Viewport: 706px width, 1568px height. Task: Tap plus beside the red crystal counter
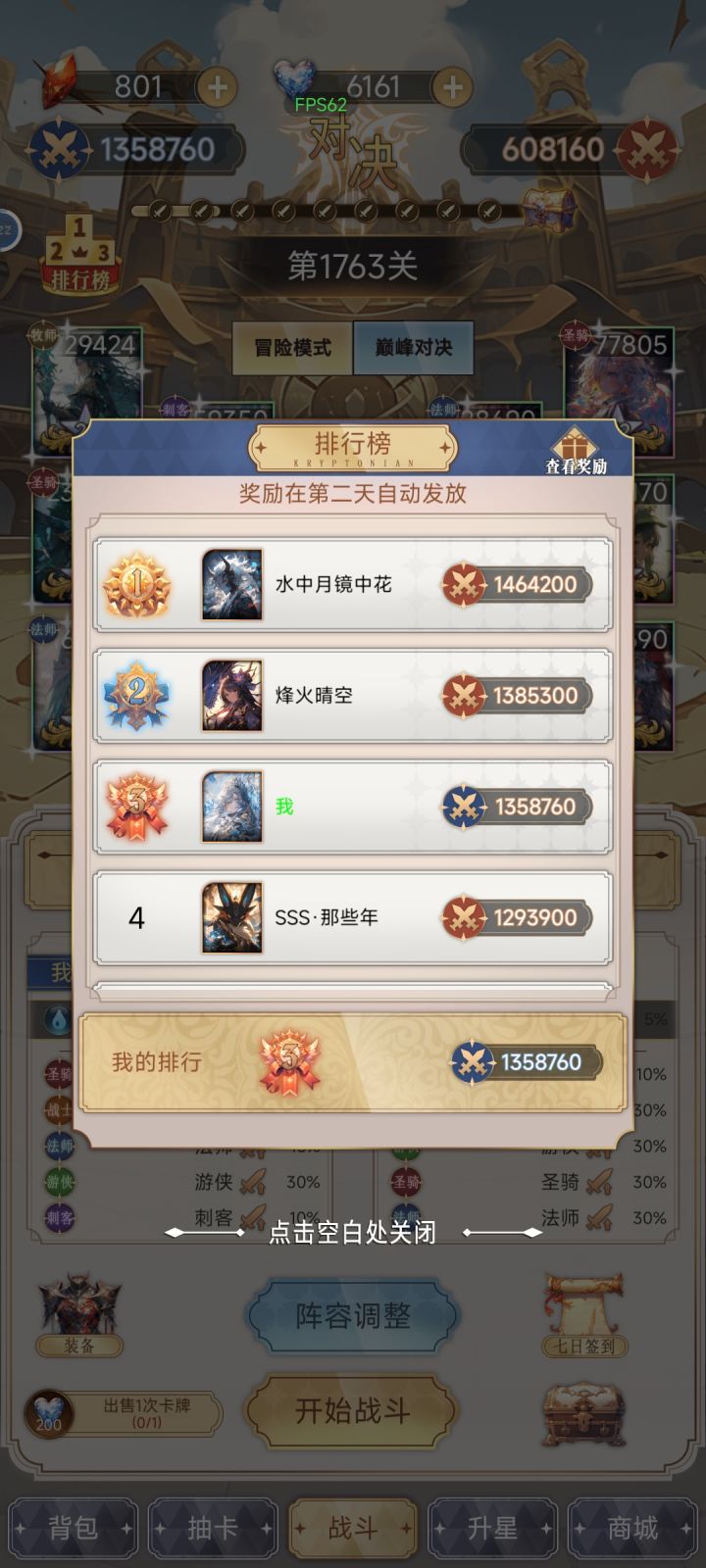click(218, 86)
